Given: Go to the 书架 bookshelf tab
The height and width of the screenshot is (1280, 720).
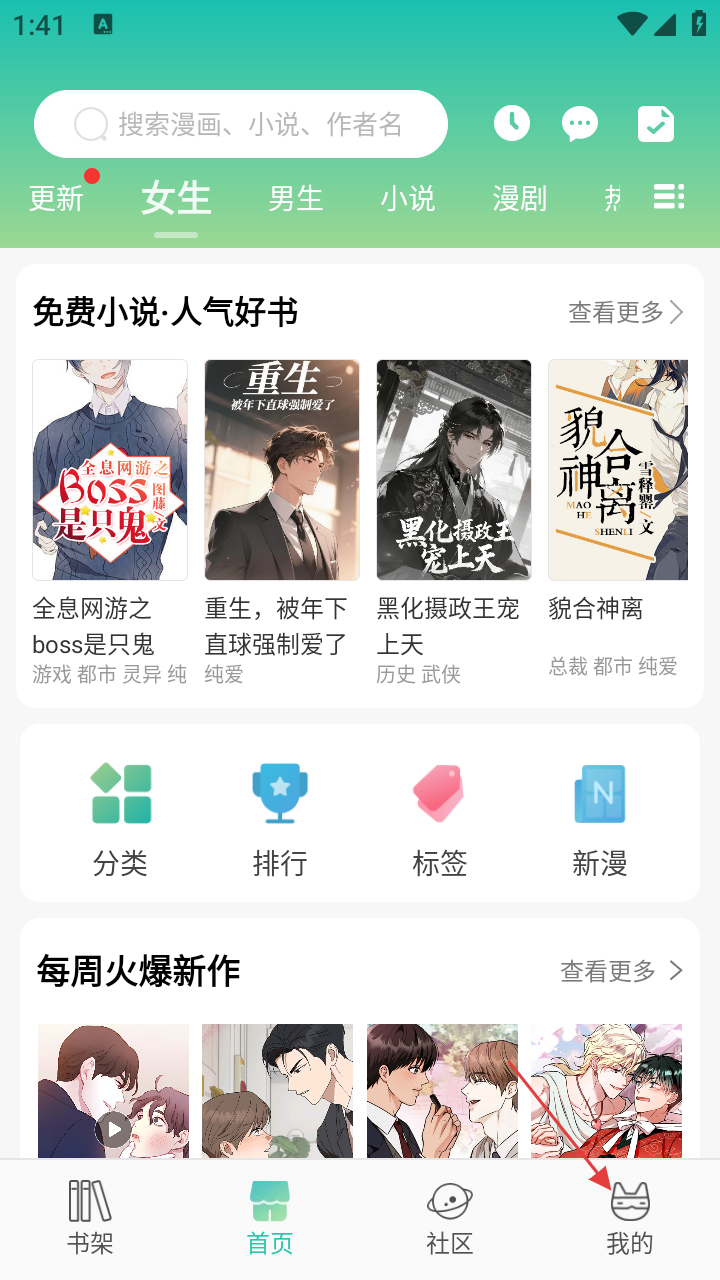Looking at the screenshot, I should tap(90, 1218).
